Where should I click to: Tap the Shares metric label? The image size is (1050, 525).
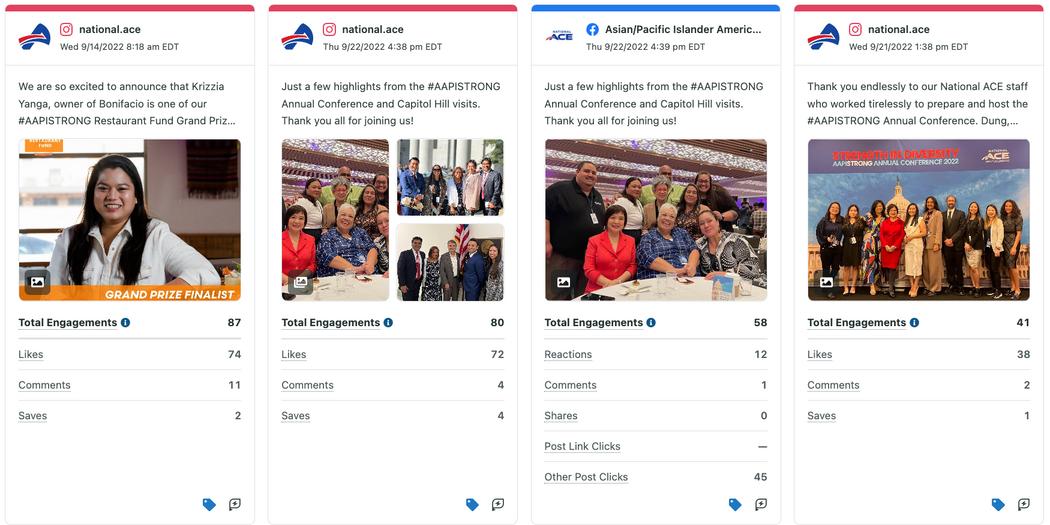click(x=560, y=415)
